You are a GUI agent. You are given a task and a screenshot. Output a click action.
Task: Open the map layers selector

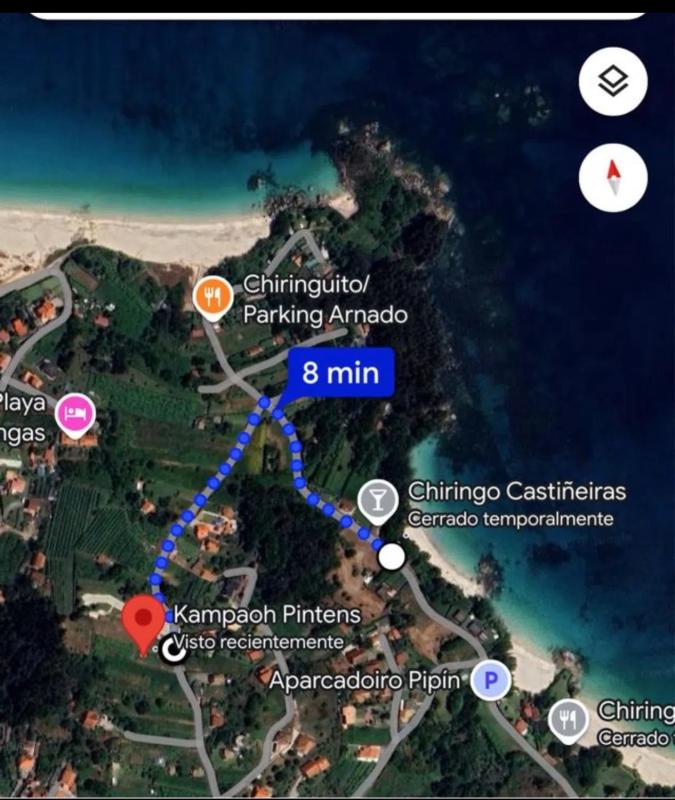(x=612, y=82)
